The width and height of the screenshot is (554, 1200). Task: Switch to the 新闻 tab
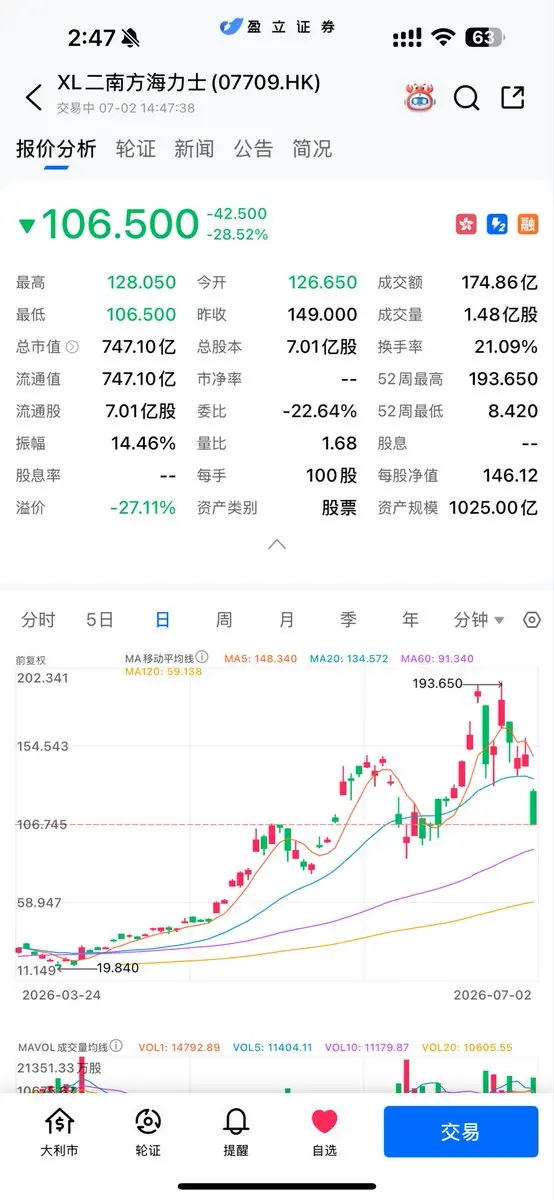(x=194, y=149)
